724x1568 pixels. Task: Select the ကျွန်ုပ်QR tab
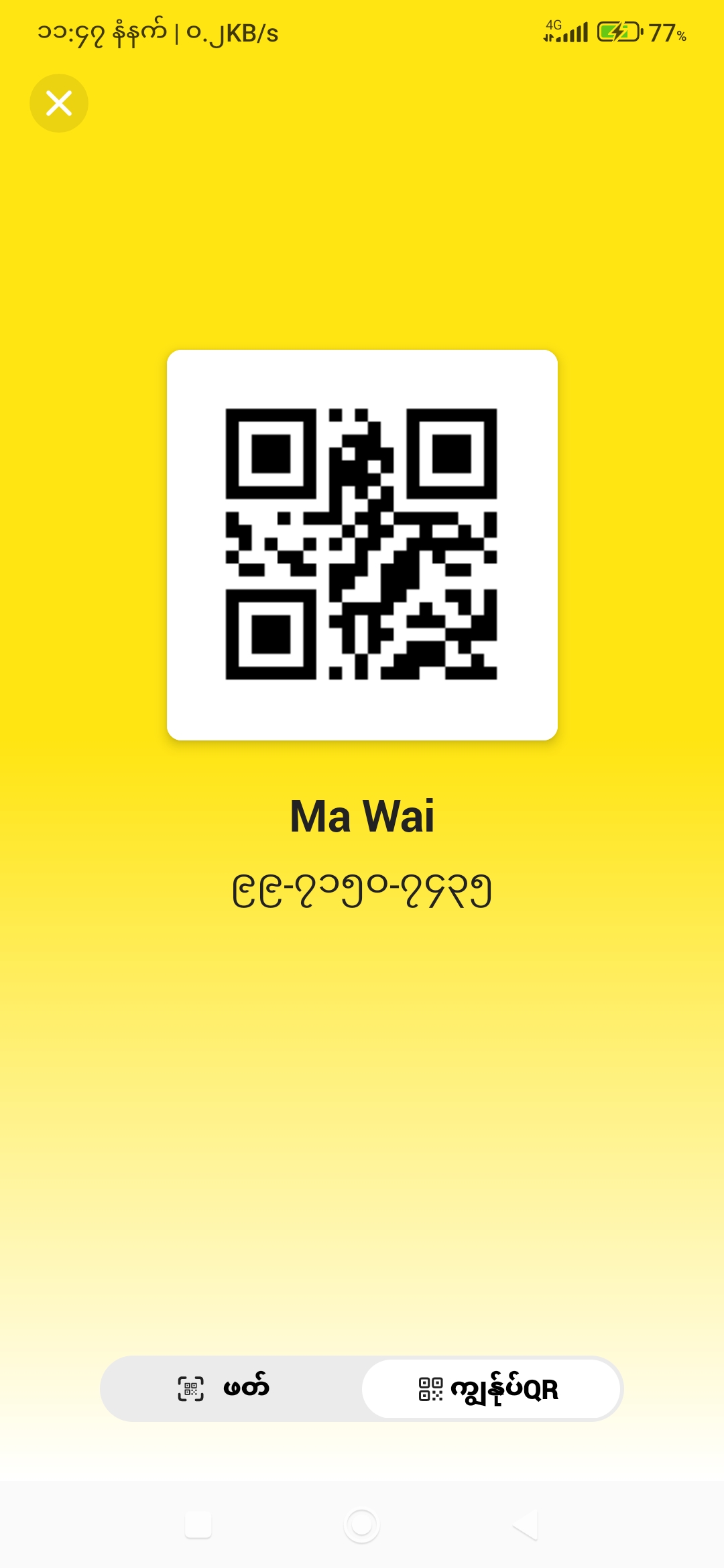point(491,1388)
